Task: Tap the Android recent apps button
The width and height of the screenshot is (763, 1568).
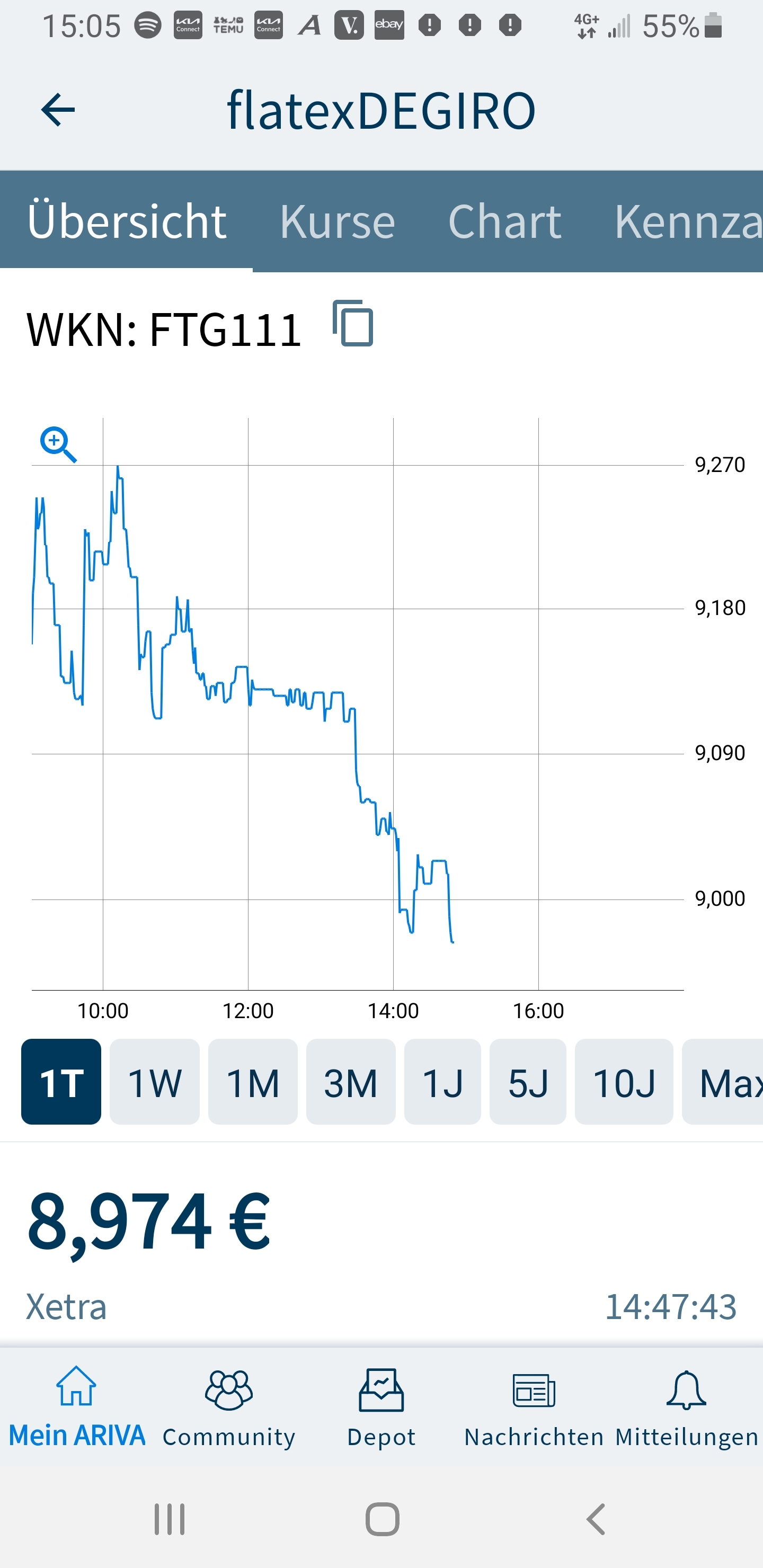Action: 169,1518
